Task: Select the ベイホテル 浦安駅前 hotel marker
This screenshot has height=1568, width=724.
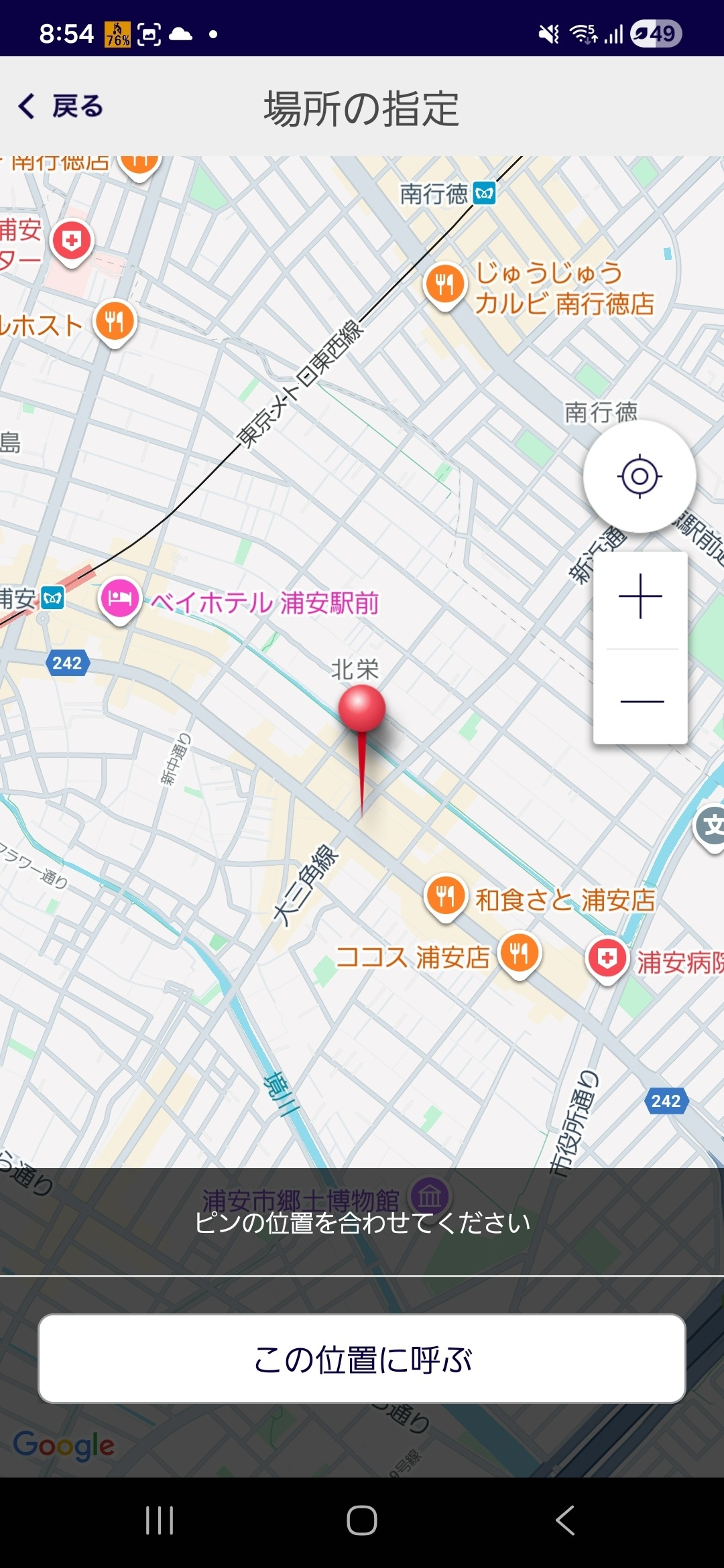Action: click(120, 598)
